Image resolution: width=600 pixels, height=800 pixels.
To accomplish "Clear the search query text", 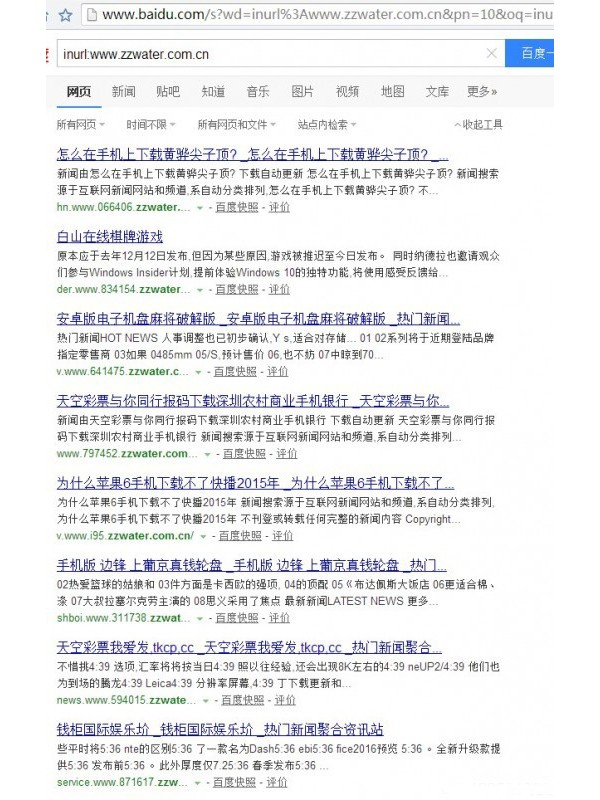I will coord(491,53).
